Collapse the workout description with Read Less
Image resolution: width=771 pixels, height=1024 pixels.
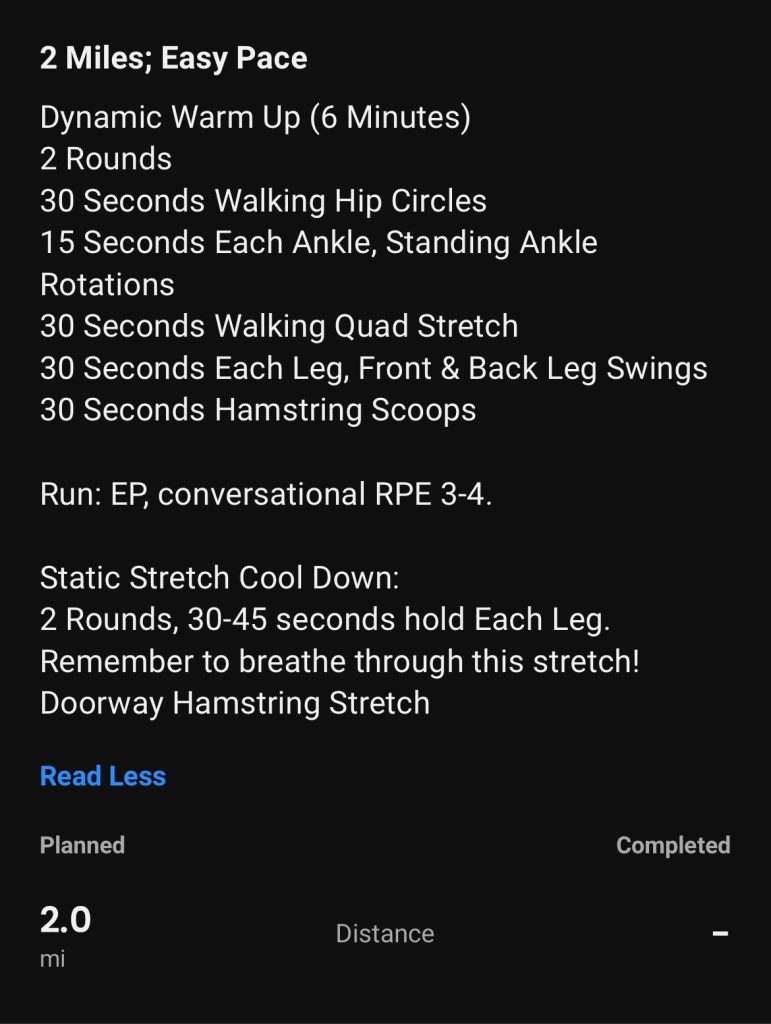[x=103, y=776]
